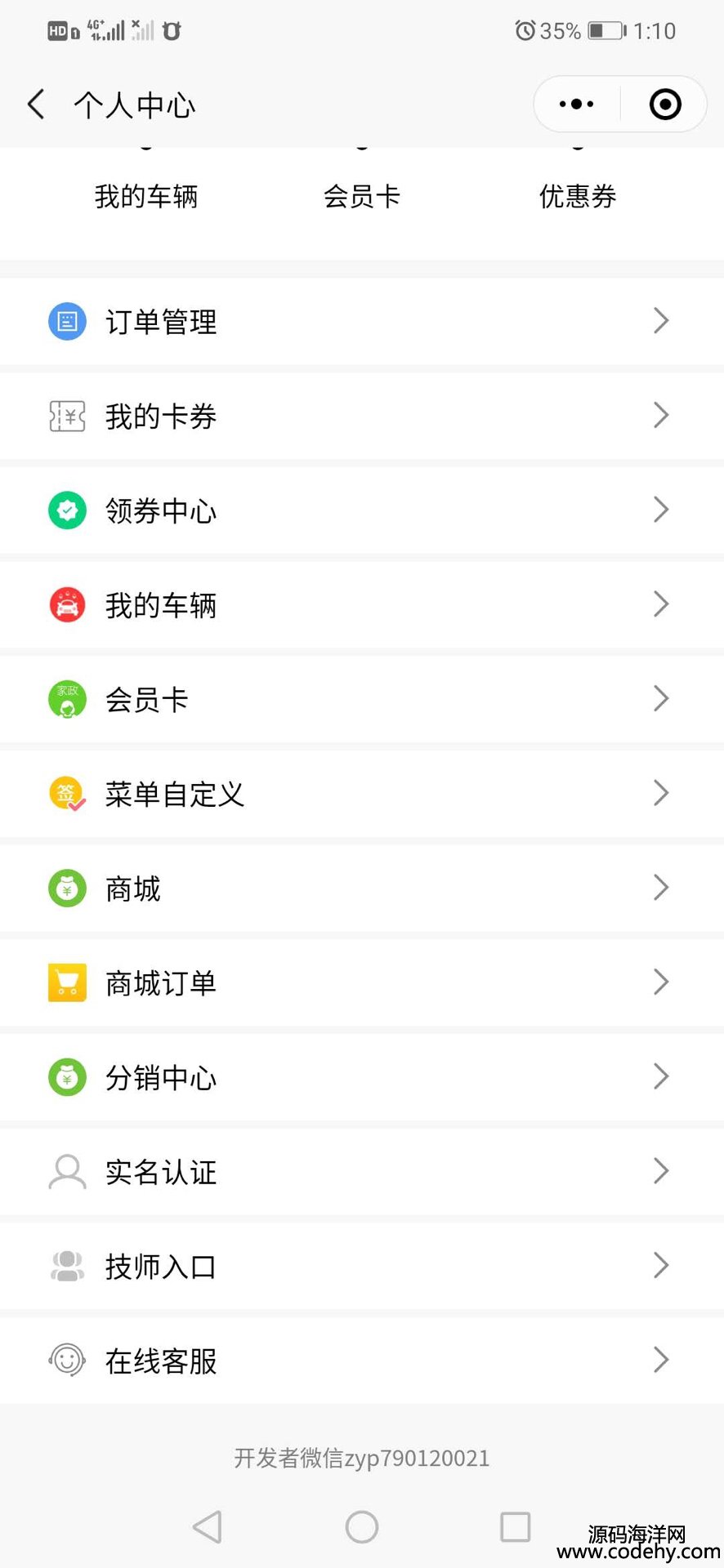
Task: Go to 领券中心
Action: click(360, 510)
